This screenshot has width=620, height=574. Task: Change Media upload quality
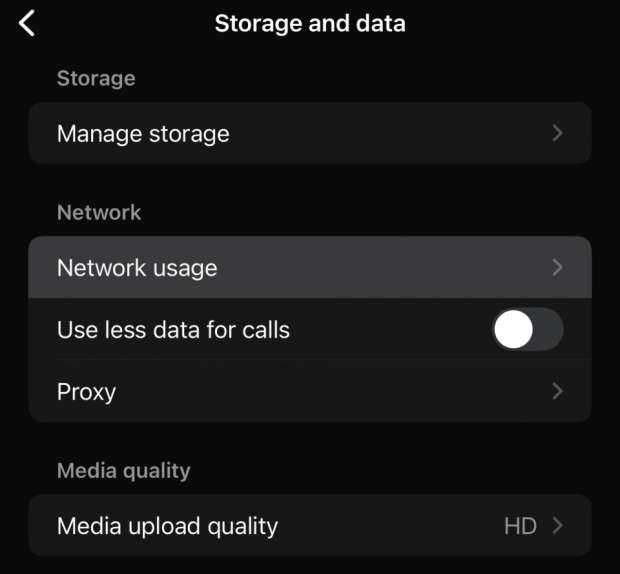pos(309,525)
